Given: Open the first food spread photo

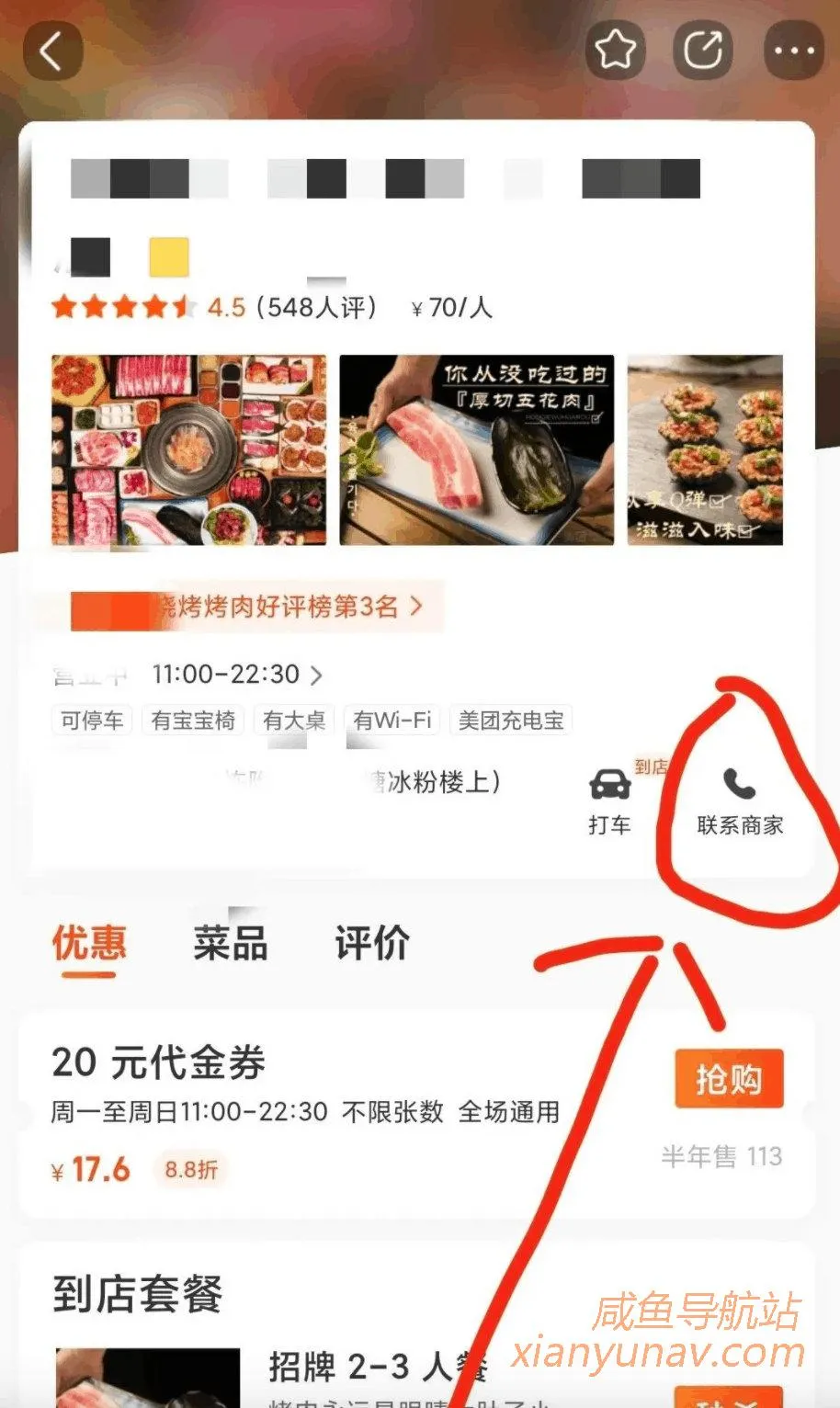Looking at the screenshot, I should [x=187, y=449].
